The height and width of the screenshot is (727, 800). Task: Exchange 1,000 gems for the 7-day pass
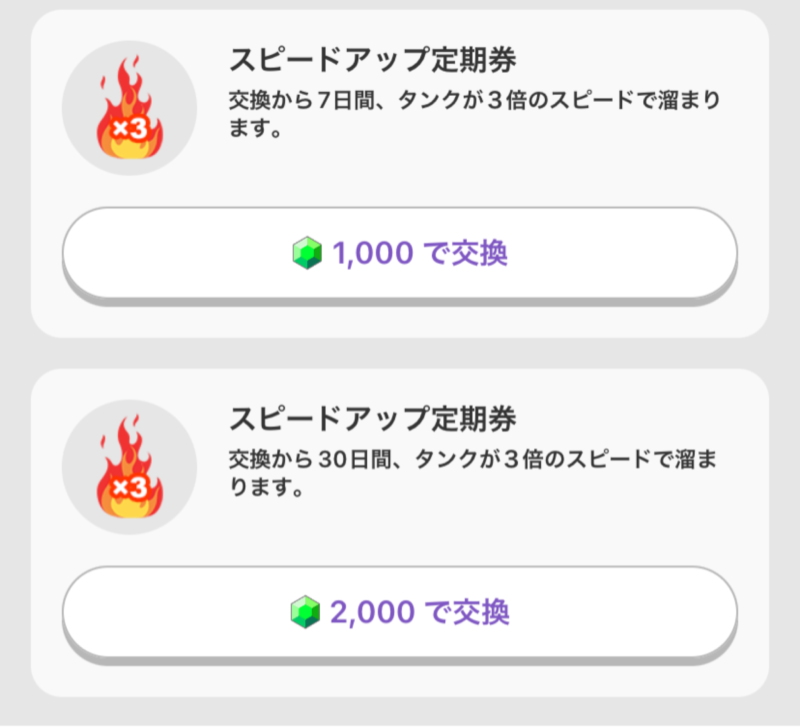point(400,253)
